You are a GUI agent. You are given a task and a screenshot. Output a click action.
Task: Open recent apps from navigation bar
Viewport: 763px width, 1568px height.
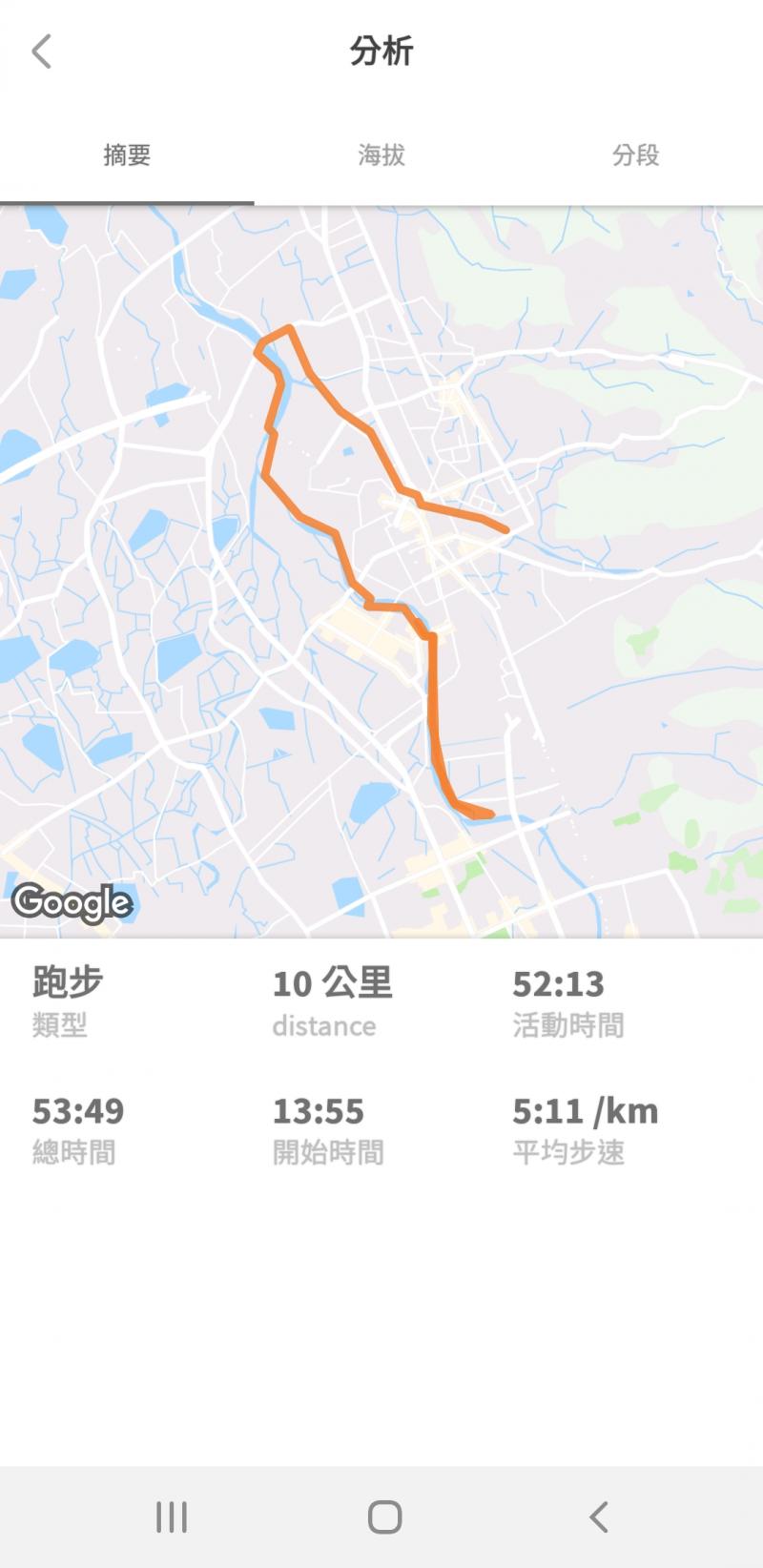pos(172,1516)
